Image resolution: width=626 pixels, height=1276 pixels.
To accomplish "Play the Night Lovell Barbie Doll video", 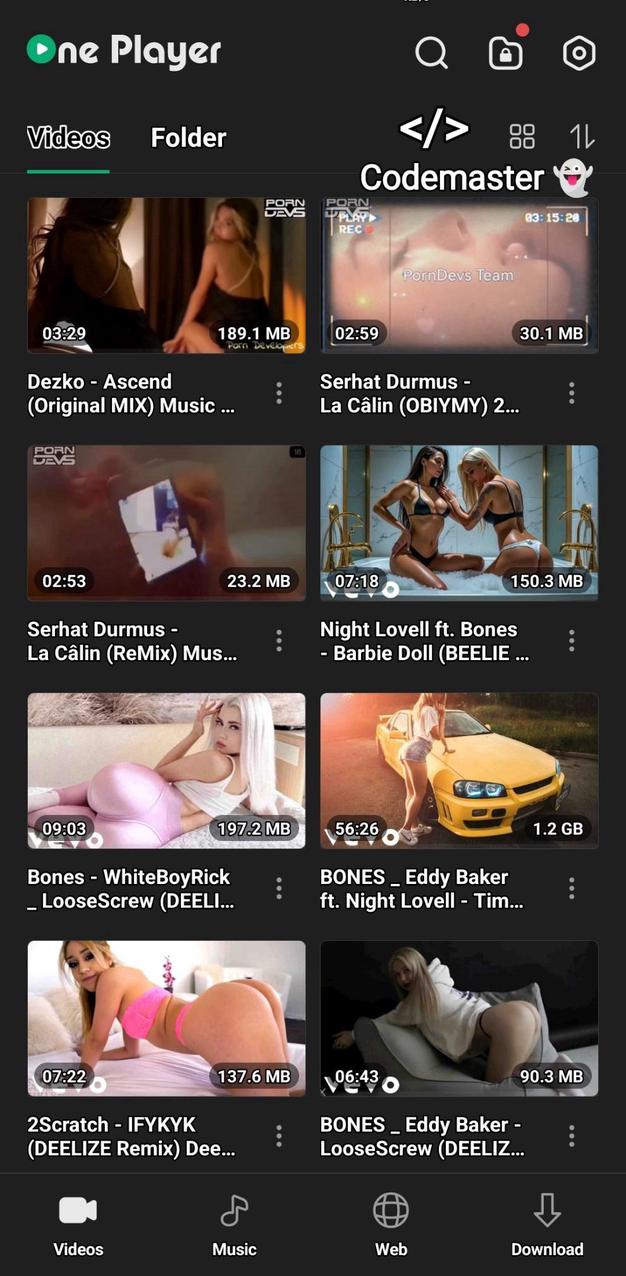I will point(459,523).
